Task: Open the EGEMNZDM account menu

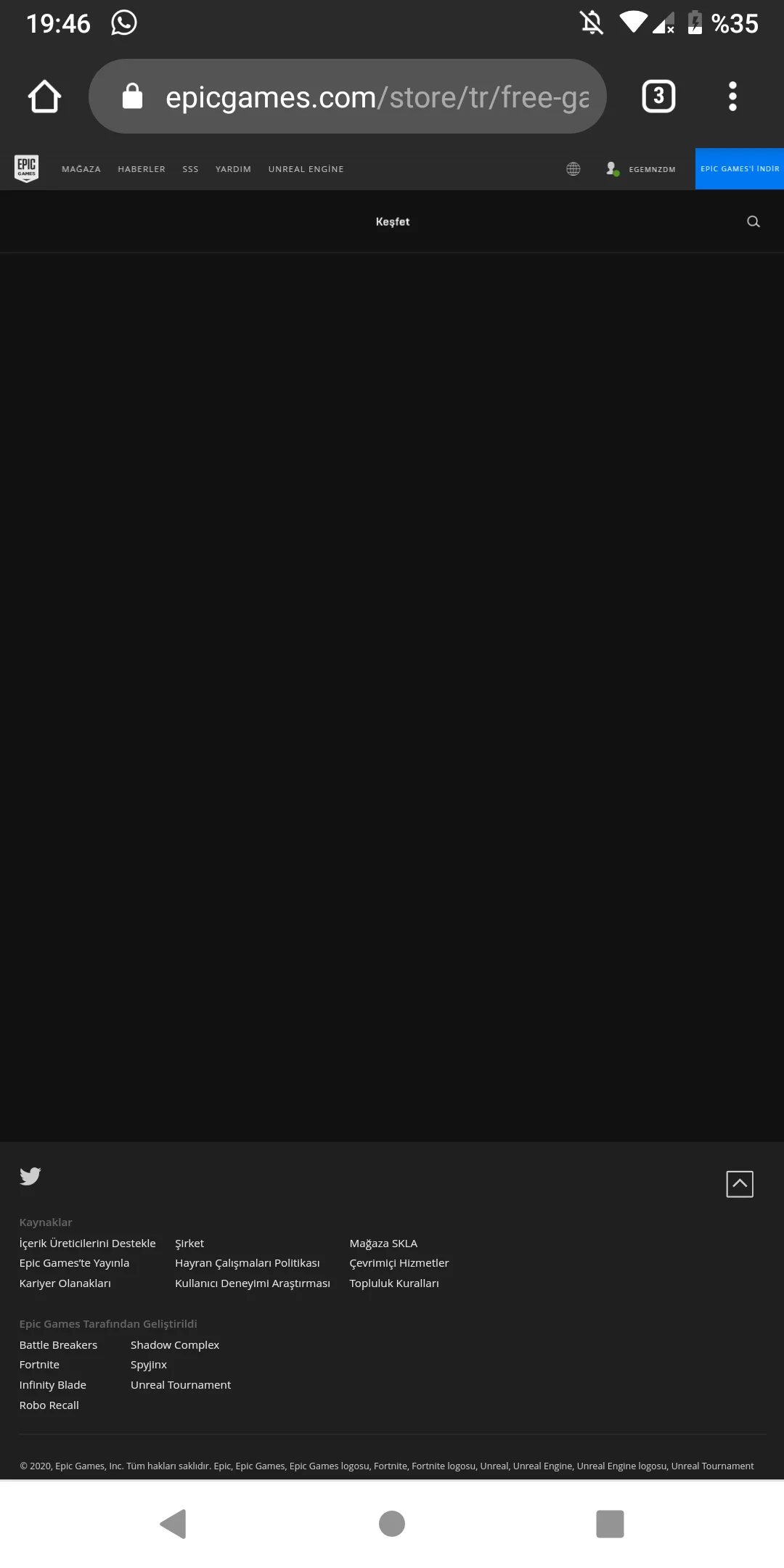Action: coord(642,169)
